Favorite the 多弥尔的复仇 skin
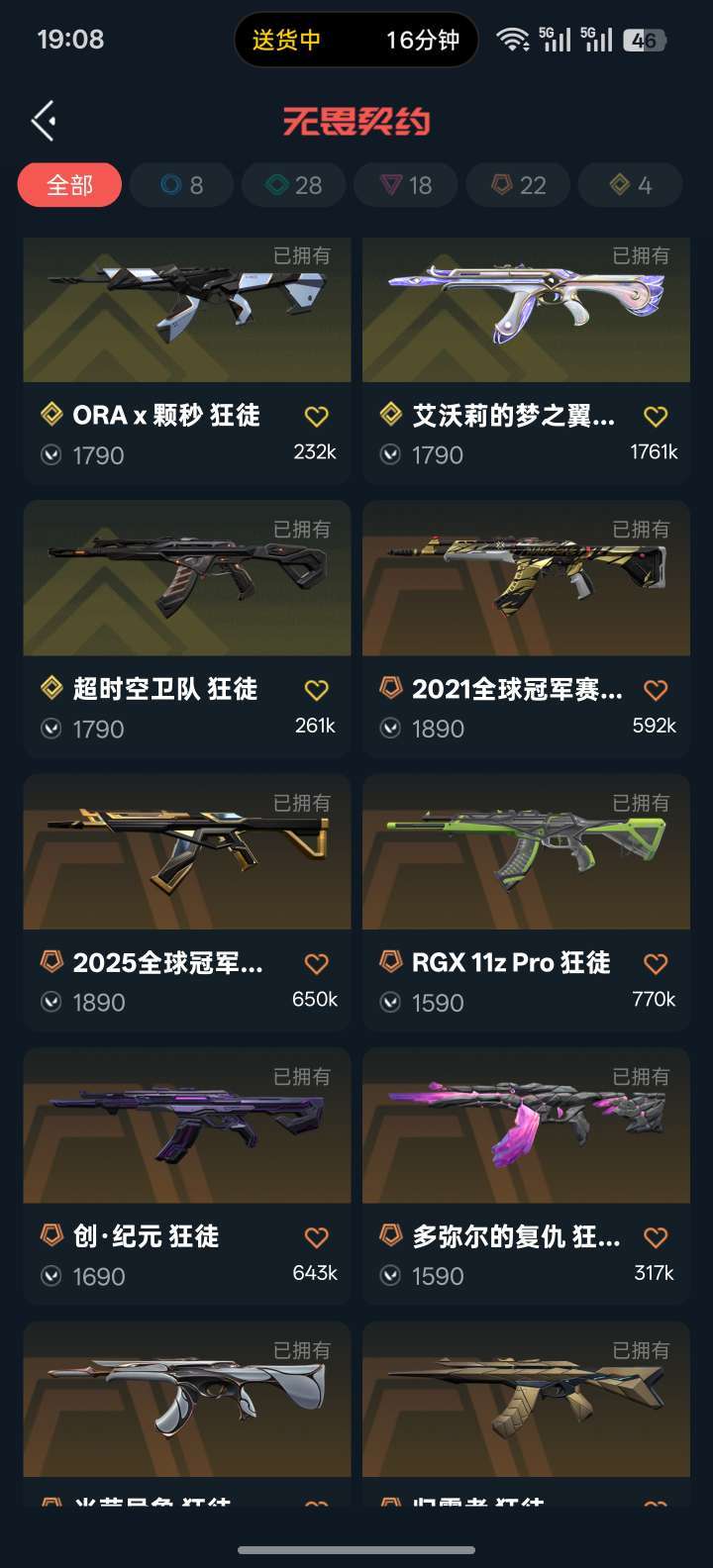The image size is (713, 1568). 656,1237
